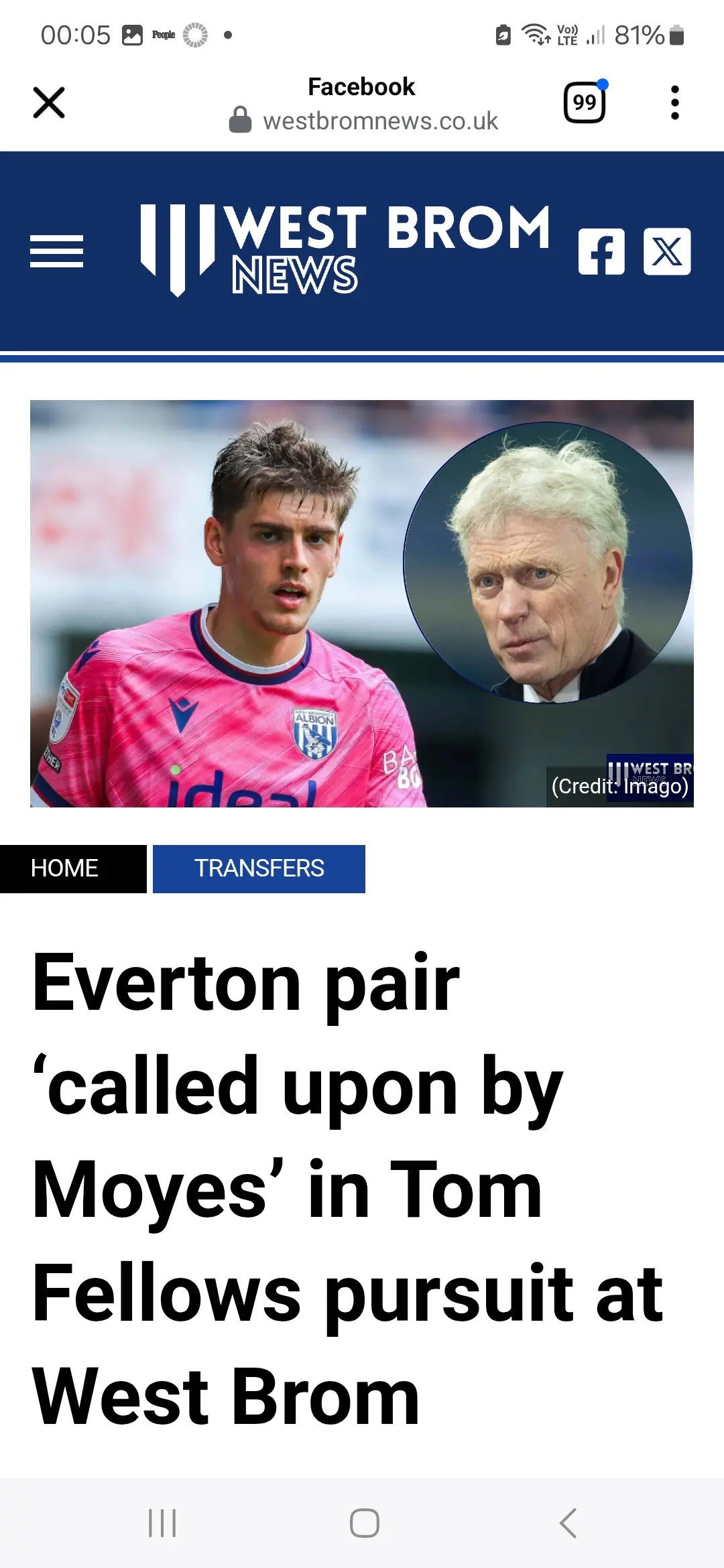Close the in-app browser tab
724x1568 pixels.
pyautogui.click(x=49, y=103)
